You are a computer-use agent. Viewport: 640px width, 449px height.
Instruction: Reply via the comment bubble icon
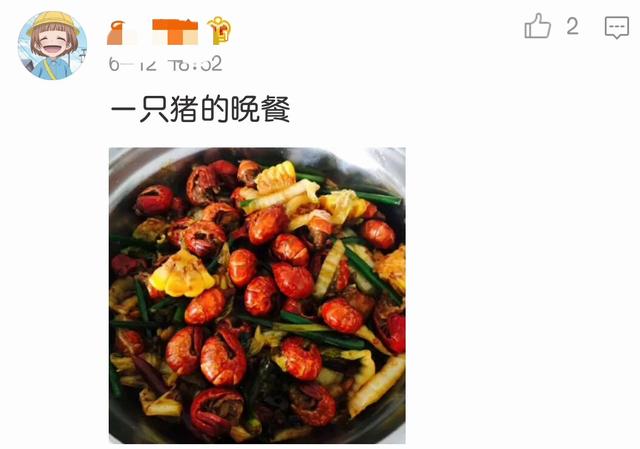click(616, 28)
